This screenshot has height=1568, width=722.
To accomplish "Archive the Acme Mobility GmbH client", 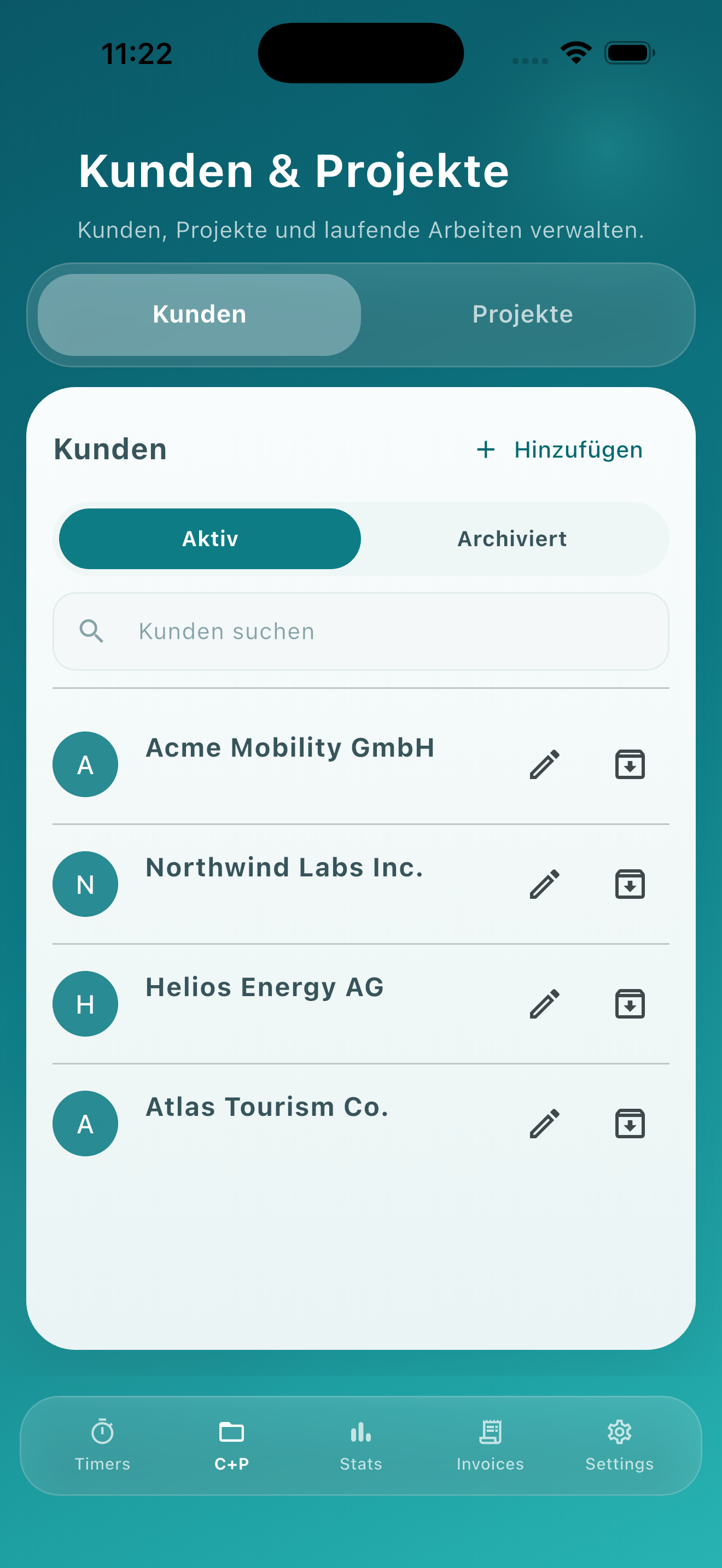I will [630, 764].
